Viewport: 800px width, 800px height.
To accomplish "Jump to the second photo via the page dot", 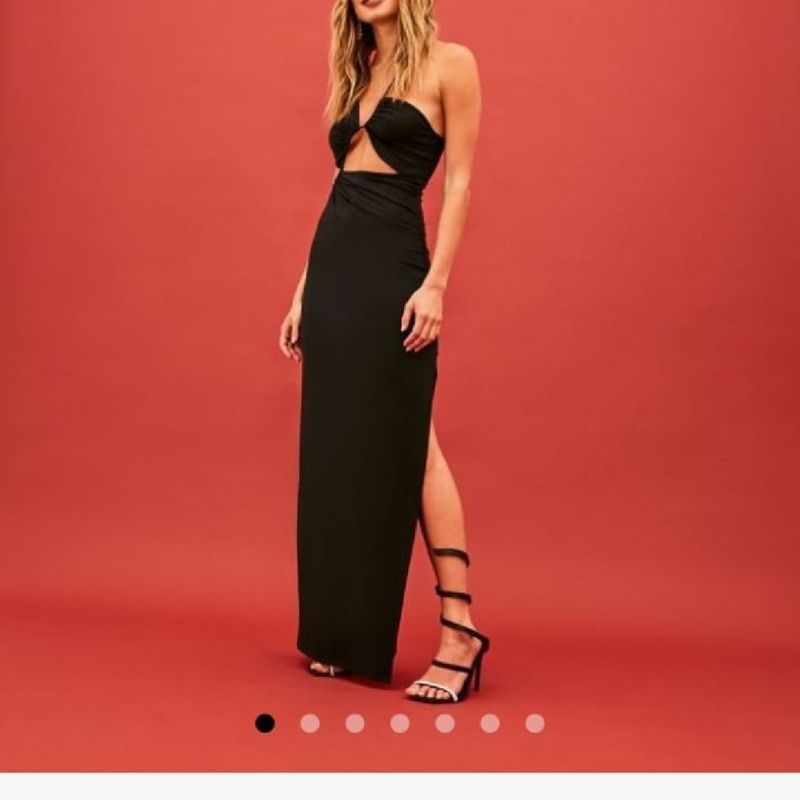I will tap(310, 723).
